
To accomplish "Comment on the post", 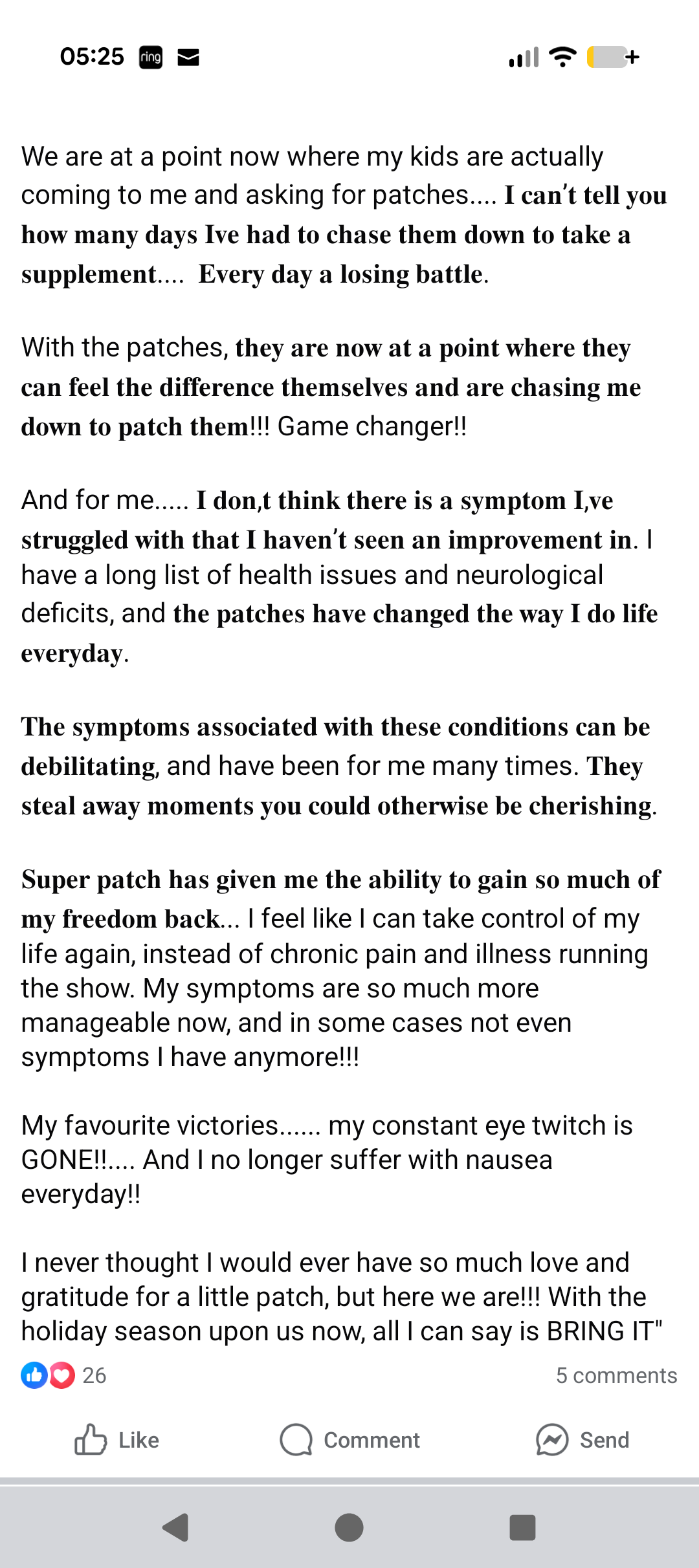I will 350,1440.
